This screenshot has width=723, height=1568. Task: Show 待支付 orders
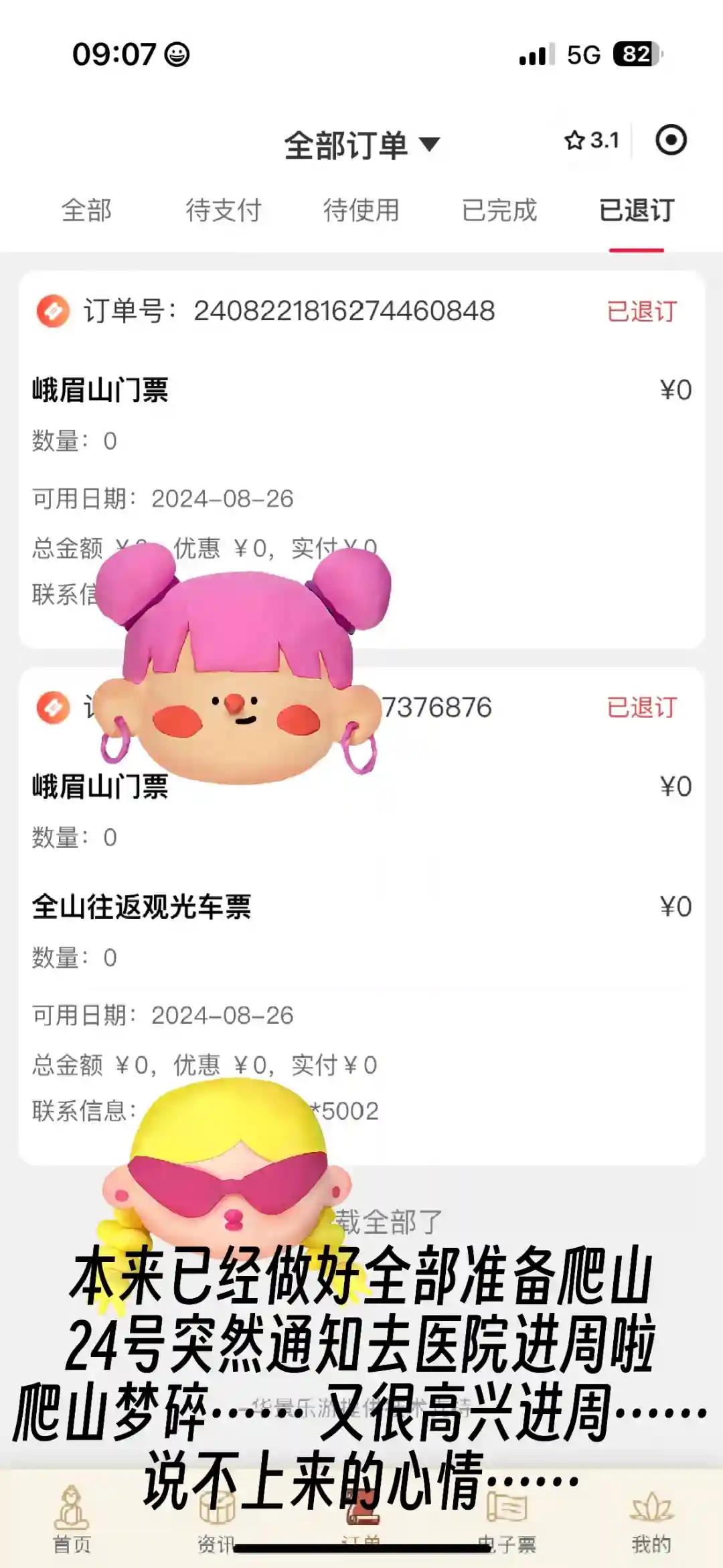[224, 210]
